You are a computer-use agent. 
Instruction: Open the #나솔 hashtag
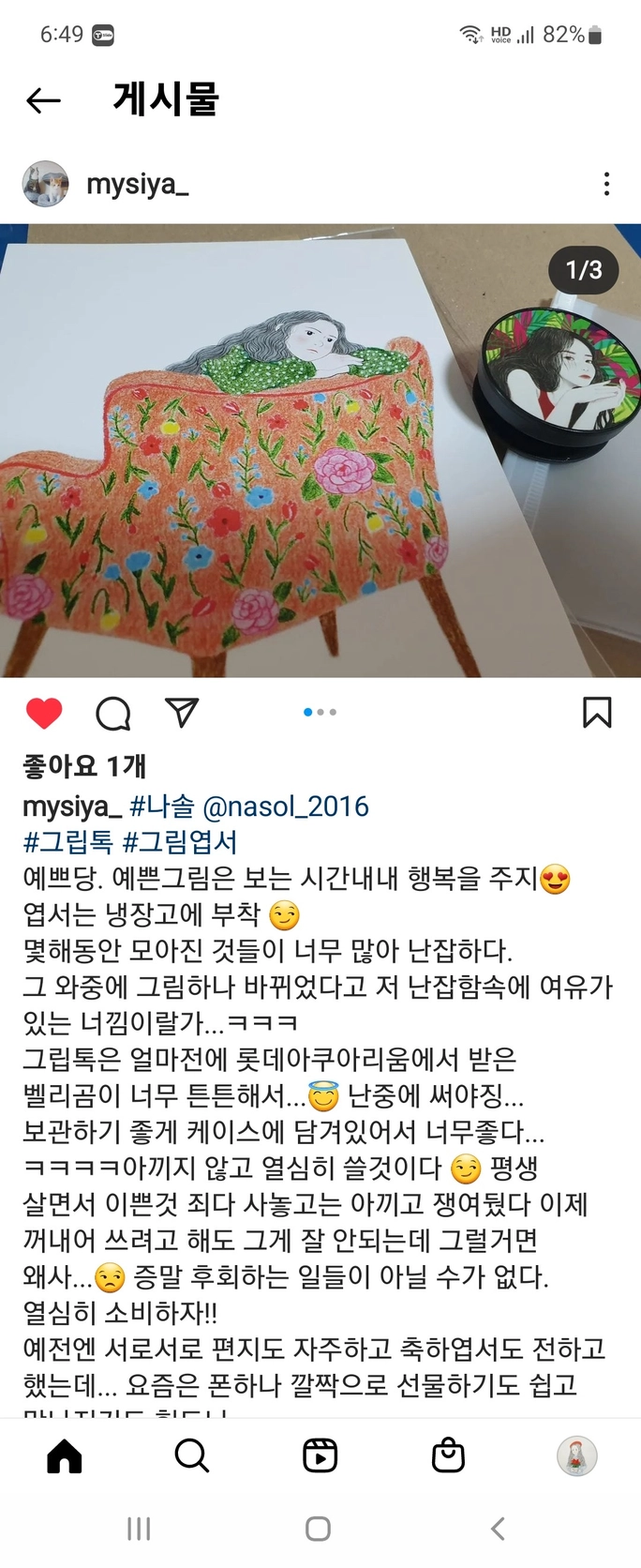click(x=162, y=806)
